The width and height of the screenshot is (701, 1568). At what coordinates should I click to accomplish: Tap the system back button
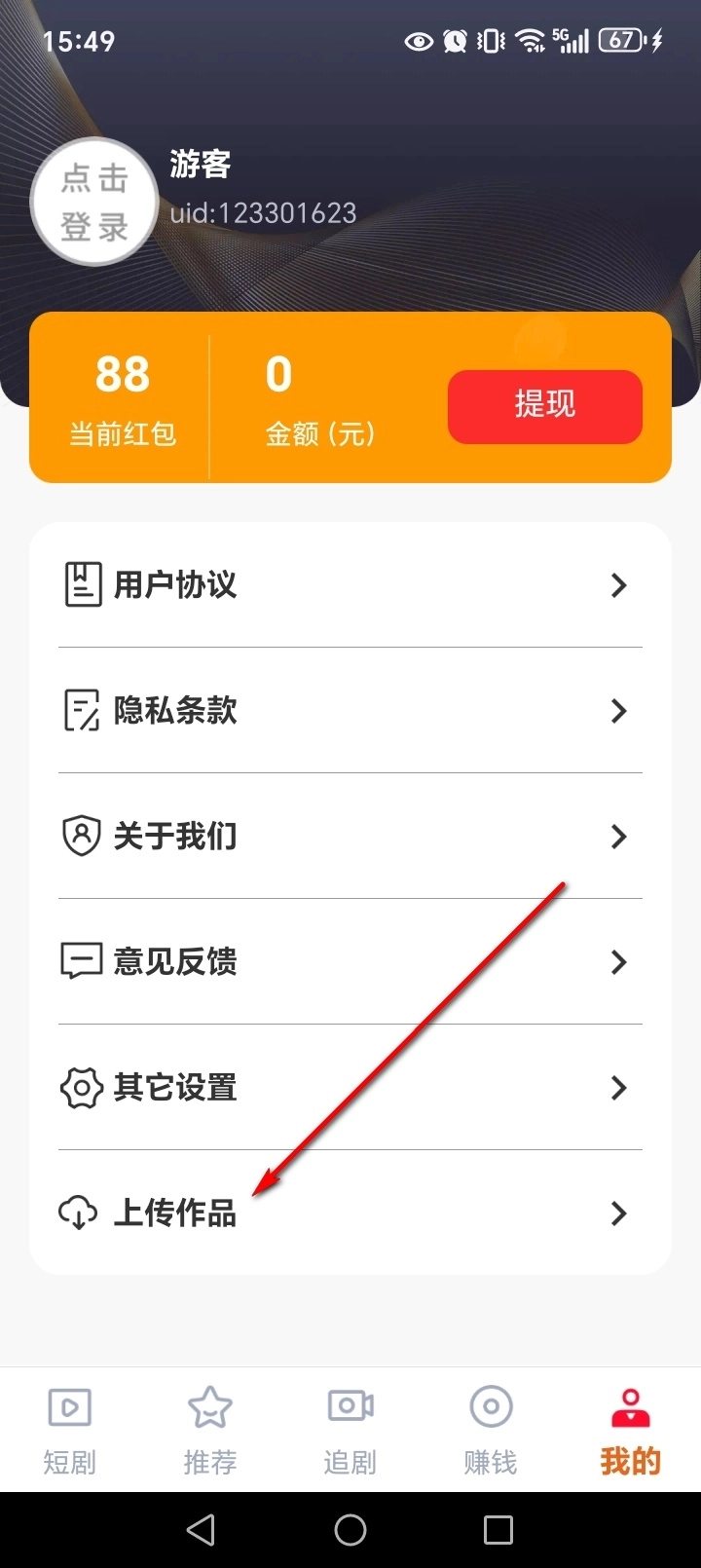click(201, 1530)
